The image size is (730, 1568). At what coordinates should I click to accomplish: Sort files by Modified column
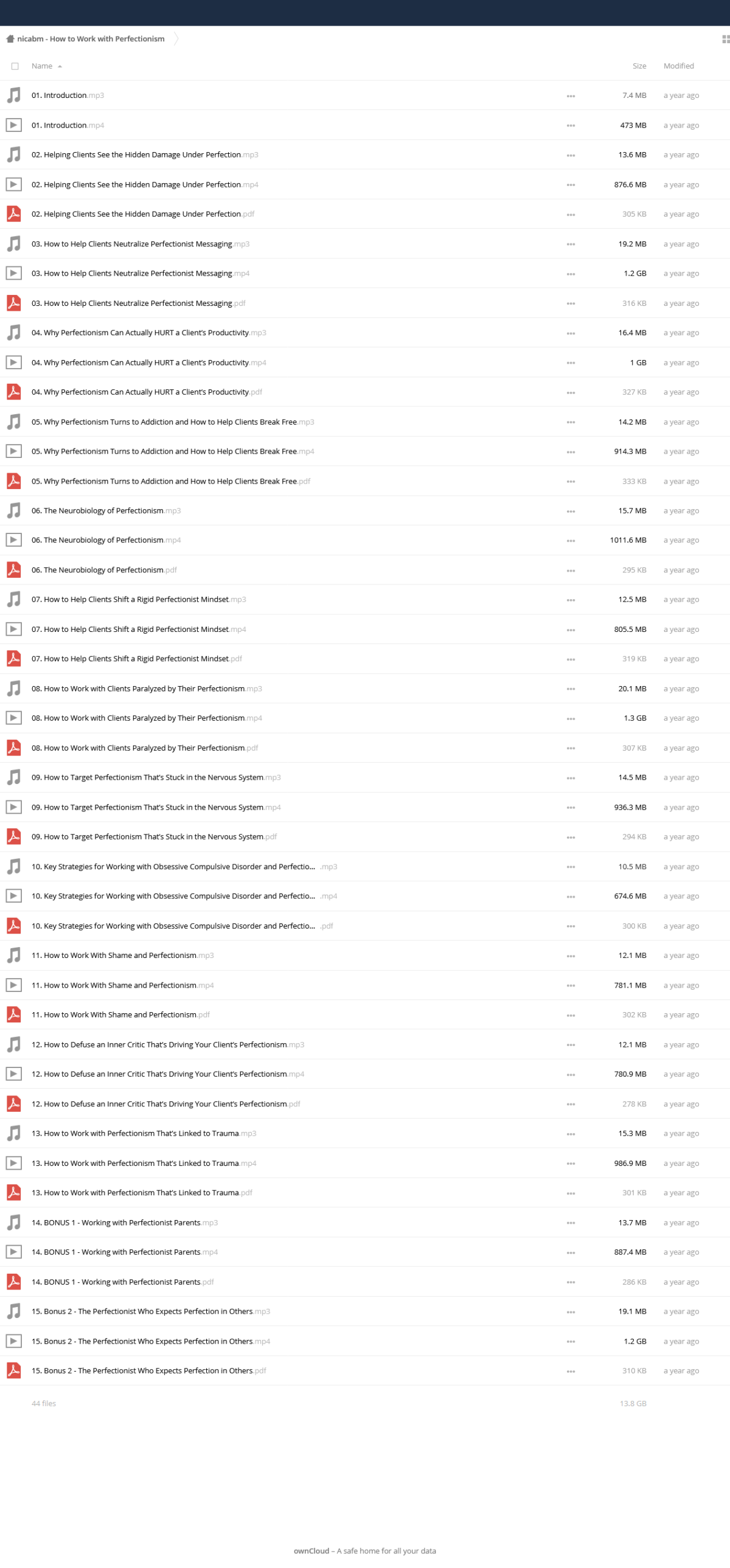678,66
